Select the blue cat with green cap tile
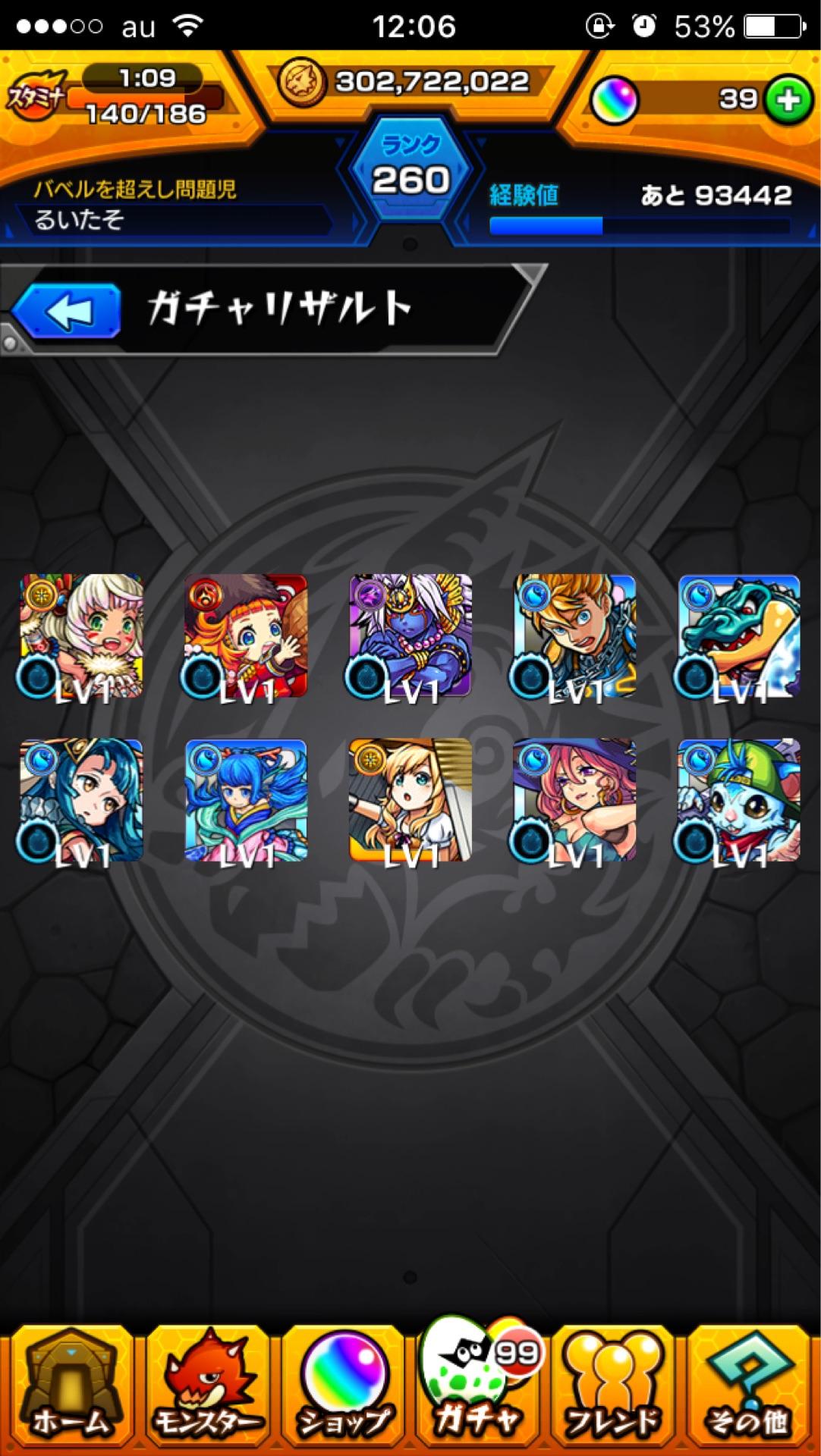Screen dimensions: 821x1456 (x=739, y=800)
